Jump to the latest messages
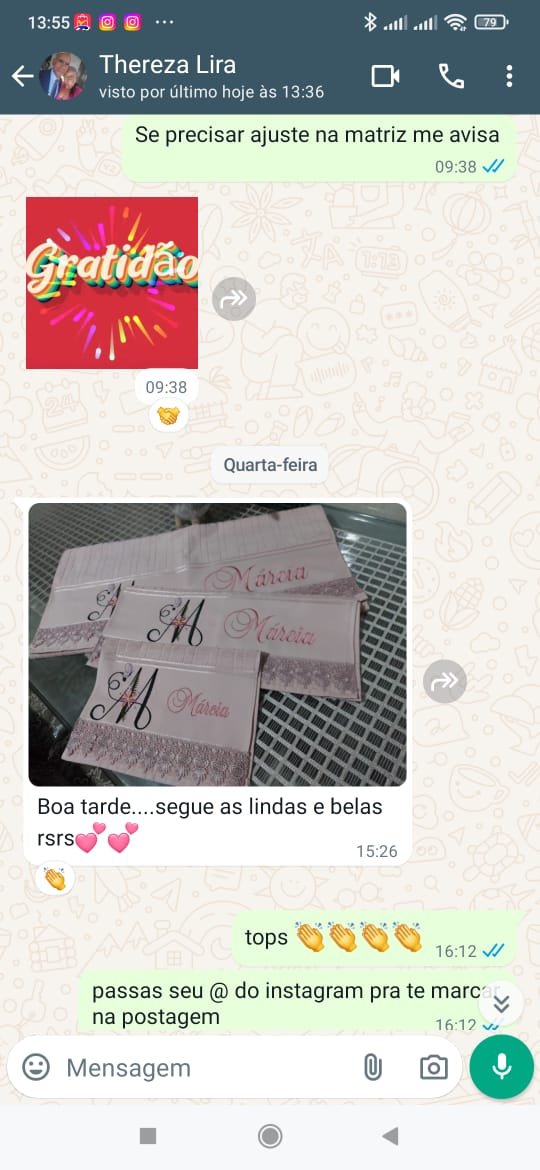This screenshot has height=1170, width=540. point(501,1003)
